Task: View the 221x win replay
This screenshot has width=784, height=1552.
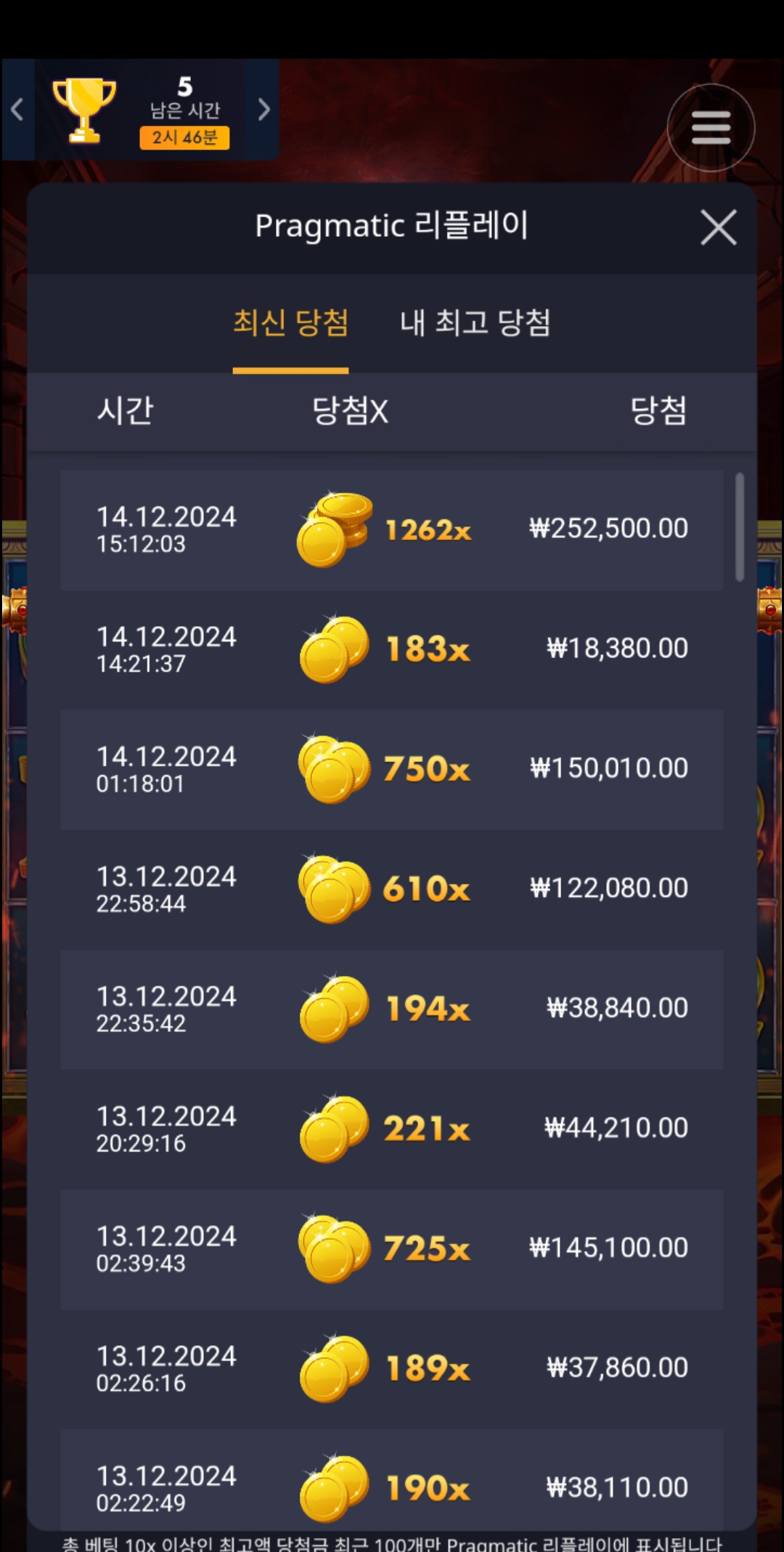Action: (x=392, y=1129)
